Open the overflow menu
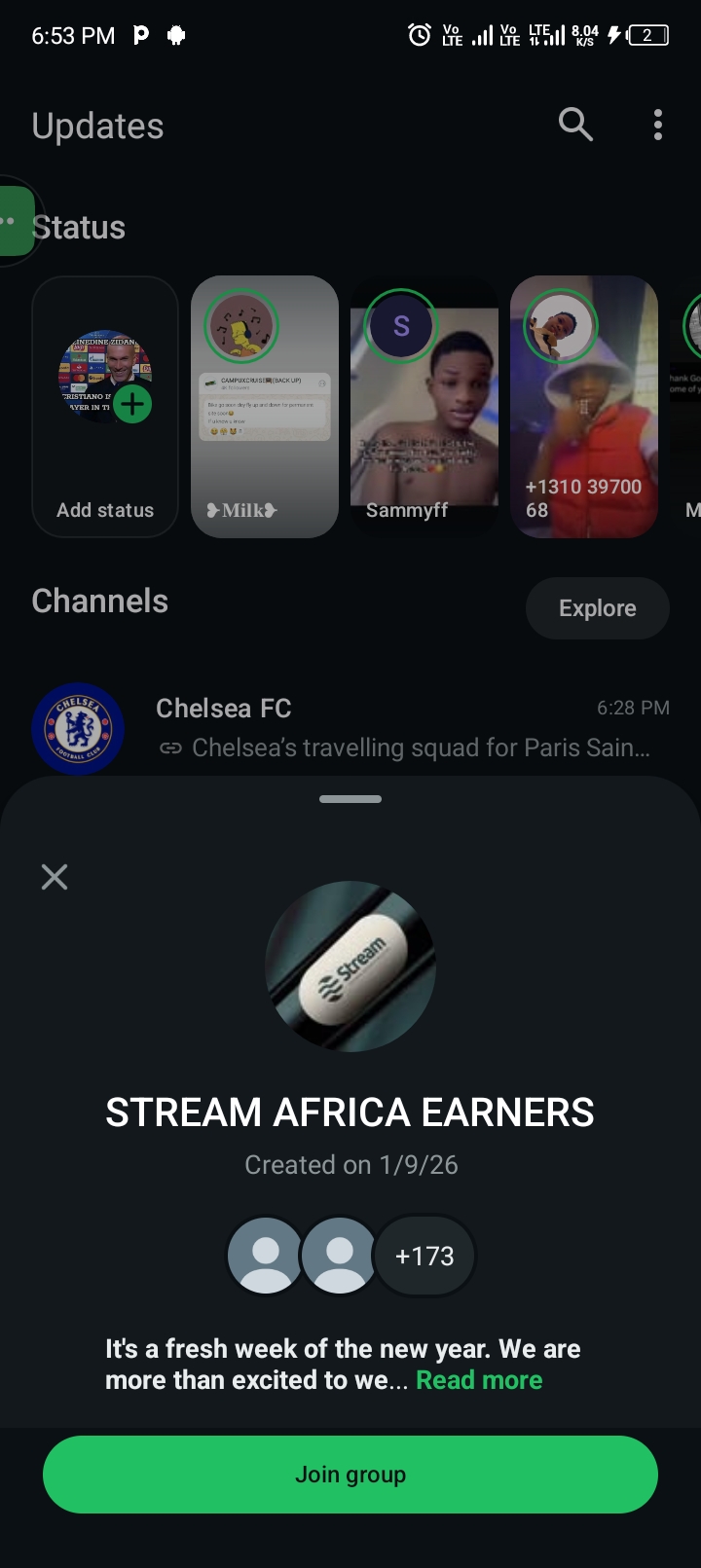This screenshot has height=1568, width=701. pos(658,125)
